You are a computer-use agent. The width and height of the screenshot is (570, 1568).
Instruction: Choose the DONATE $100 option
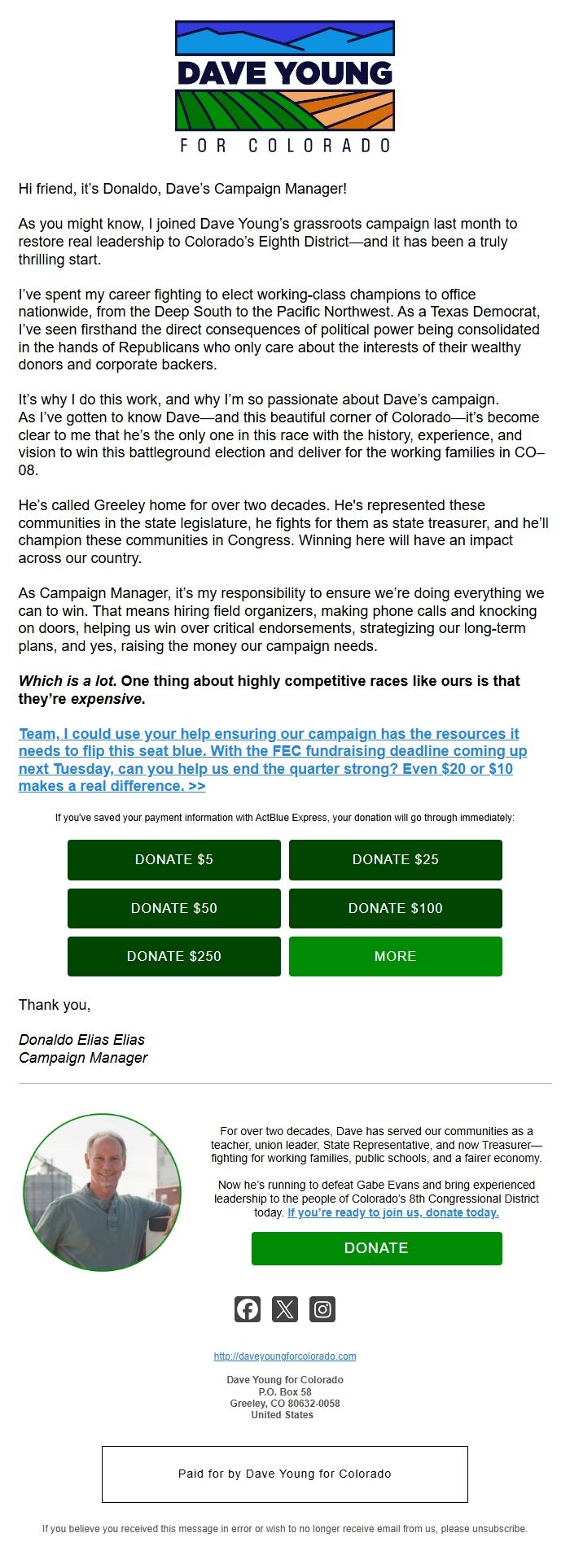click(395, 908)
